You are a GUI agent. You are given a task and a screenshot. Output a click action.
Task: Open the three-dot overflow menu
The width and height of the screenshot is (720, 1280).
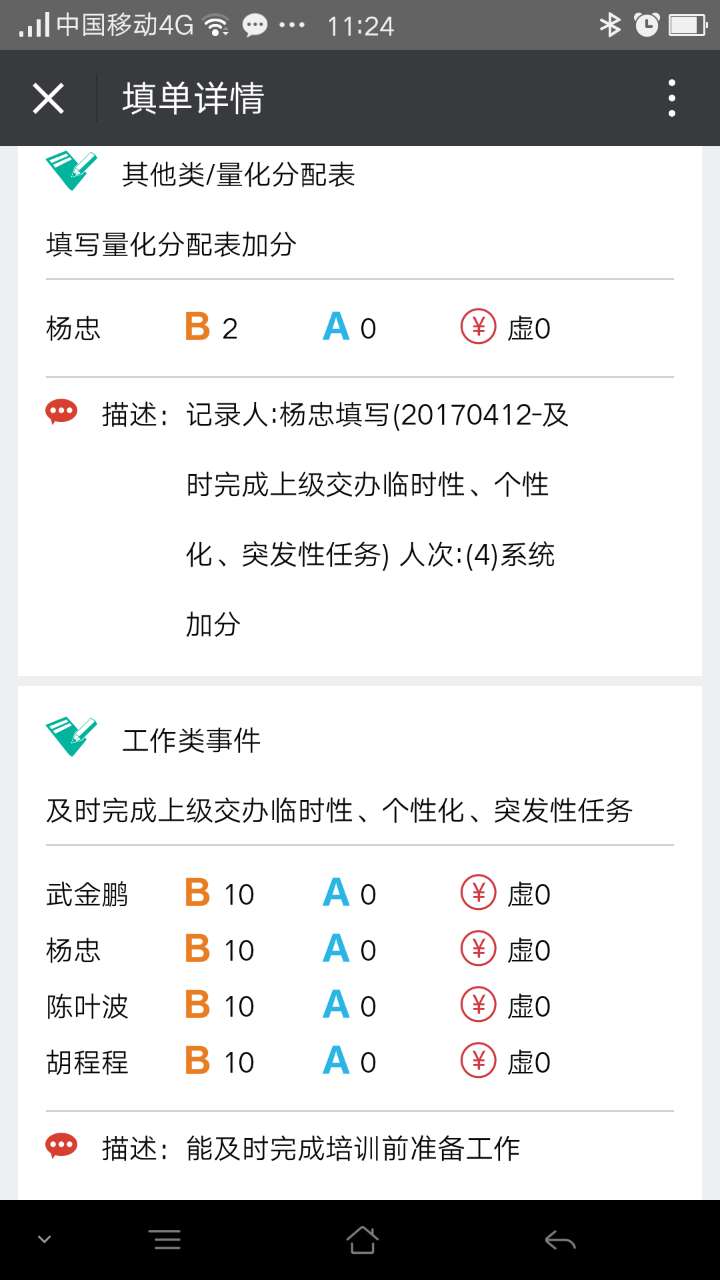pos(671,98)
